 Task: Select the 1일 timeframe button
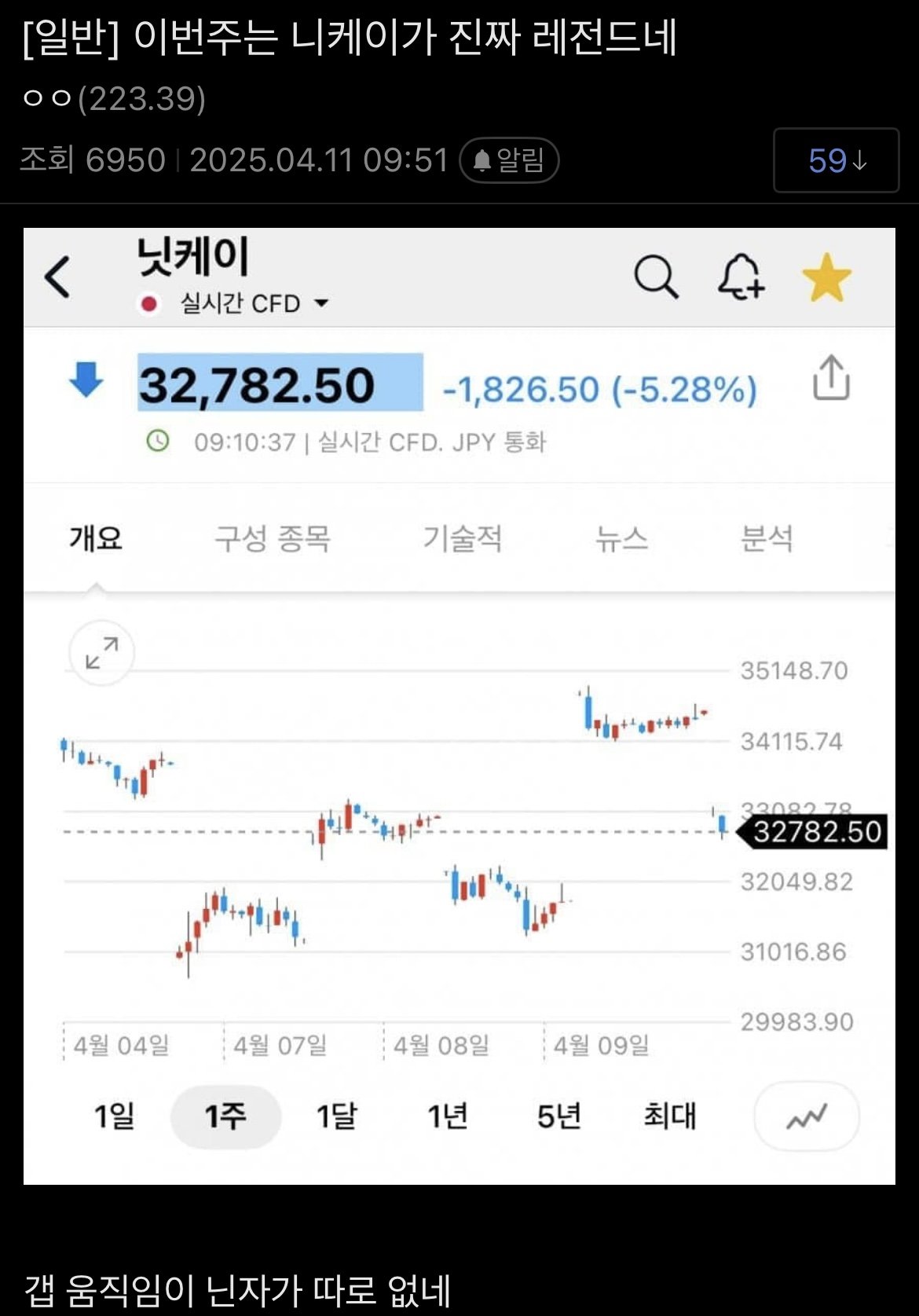point(115,1116)
